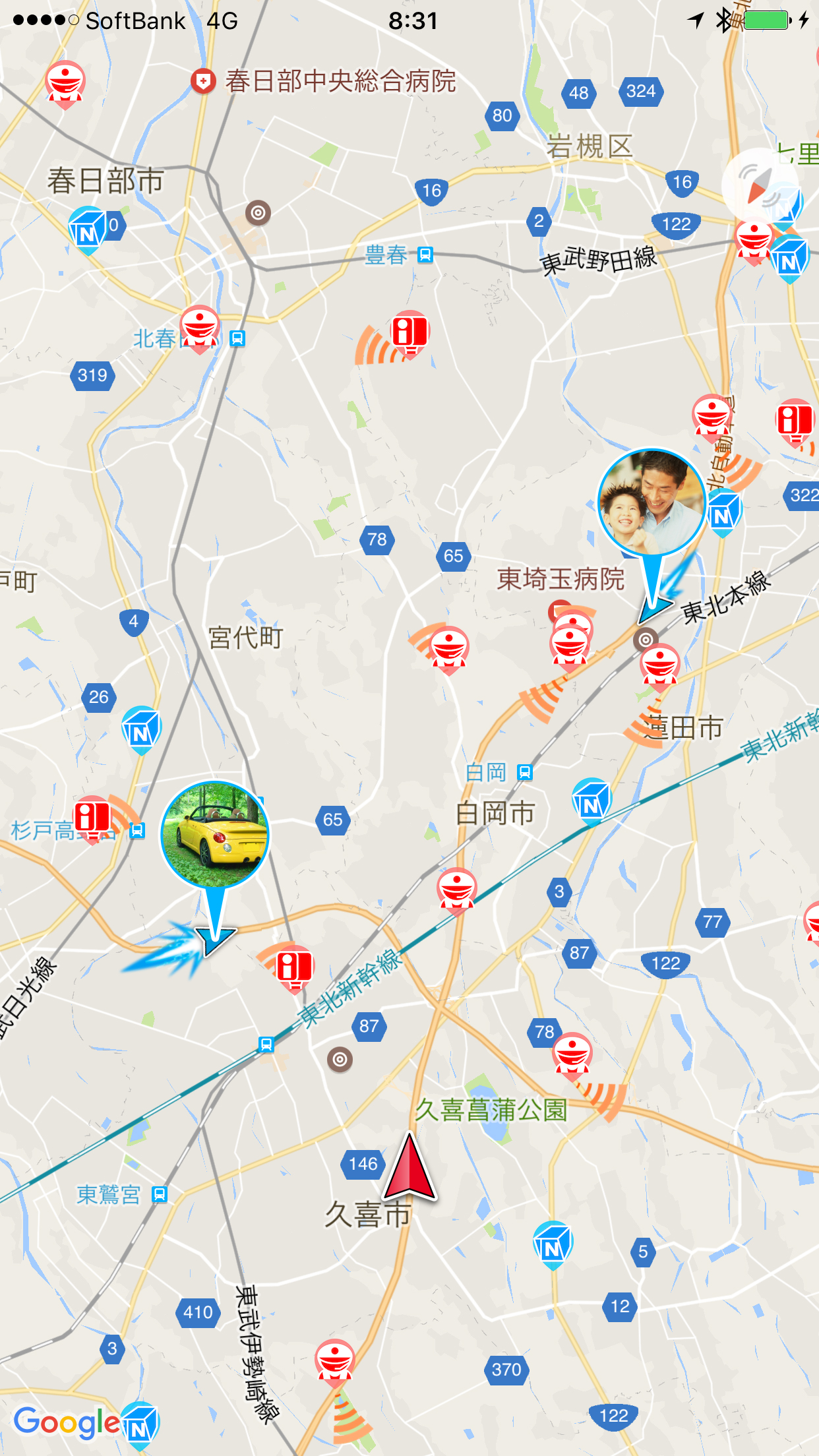
Task: Select the red marker near route 78 south
Action: click(572, 1055)
